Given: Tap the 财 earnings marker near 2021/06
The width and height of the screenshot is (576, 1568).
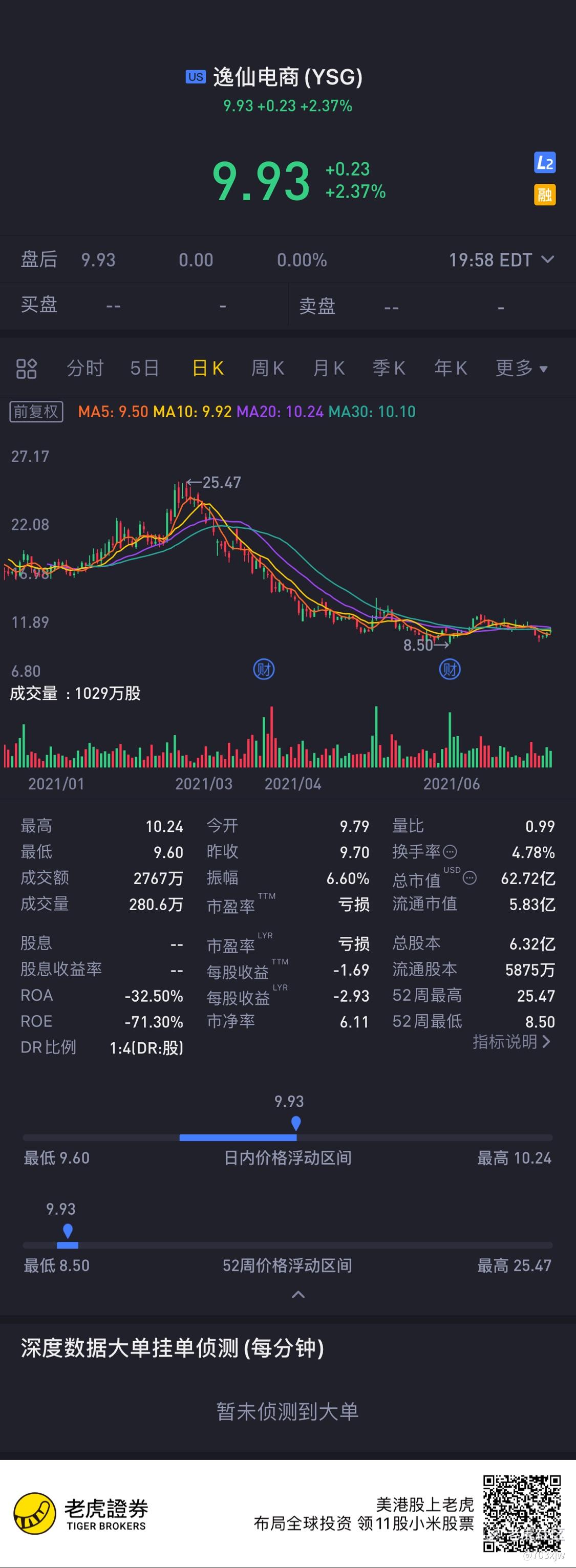Looking at the screenshot, I should point(450,670).
